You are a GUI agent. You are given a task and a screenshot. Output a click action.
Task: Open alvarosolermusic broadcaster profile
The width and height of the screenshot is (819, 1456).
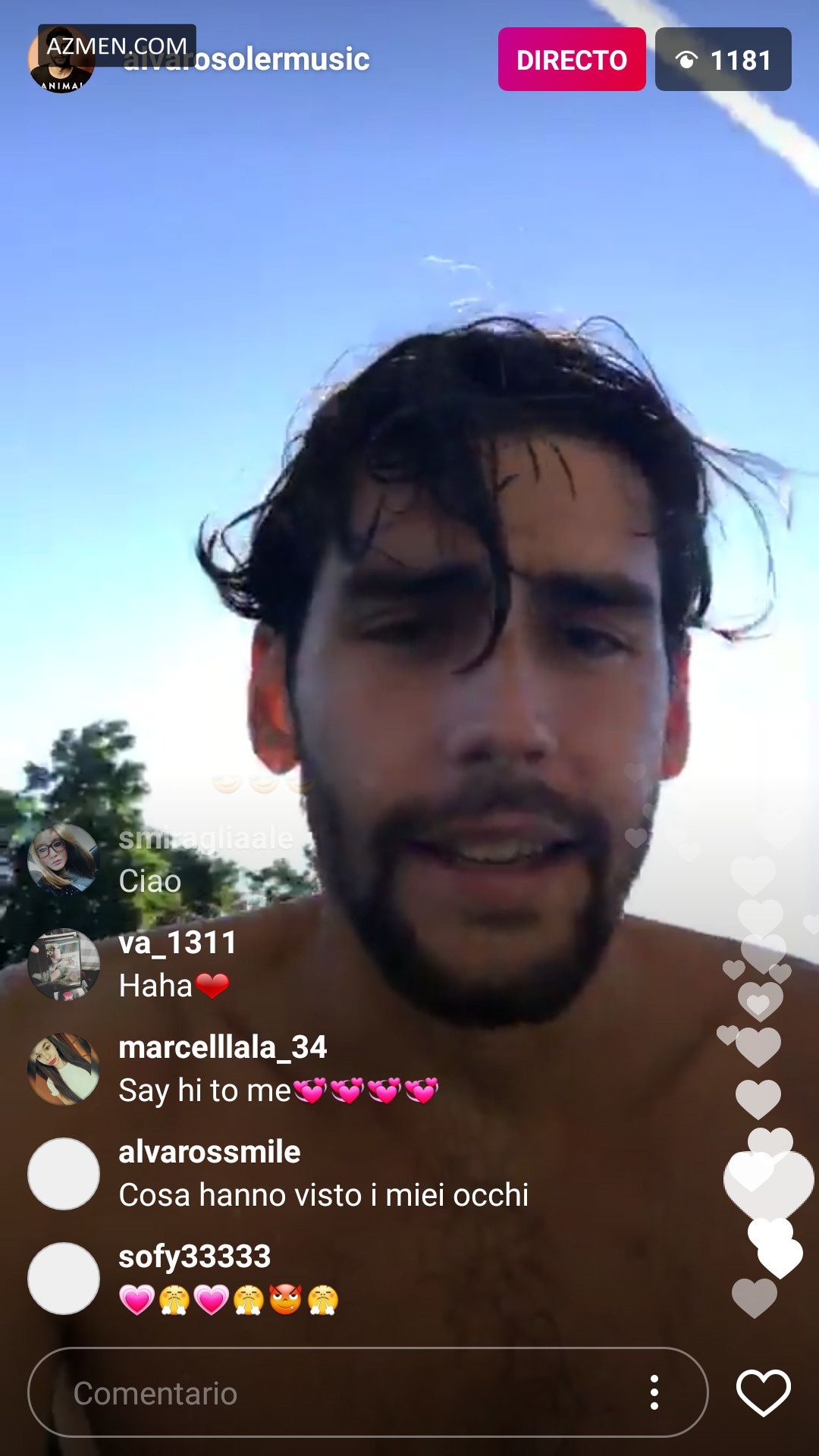(246, 59)
